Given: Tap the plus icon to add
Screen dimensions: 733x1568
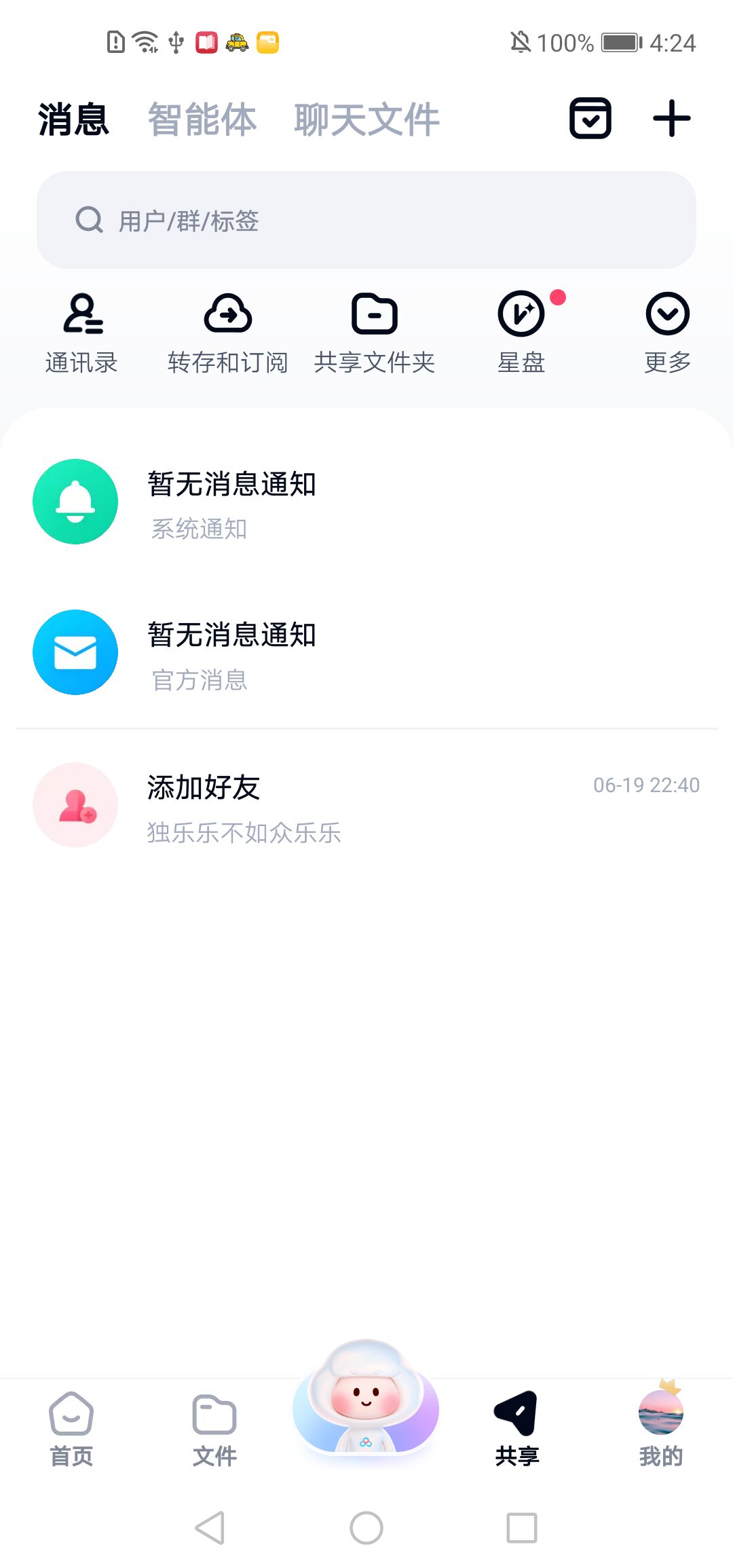Looking at the screenshot, I should 671,119.
